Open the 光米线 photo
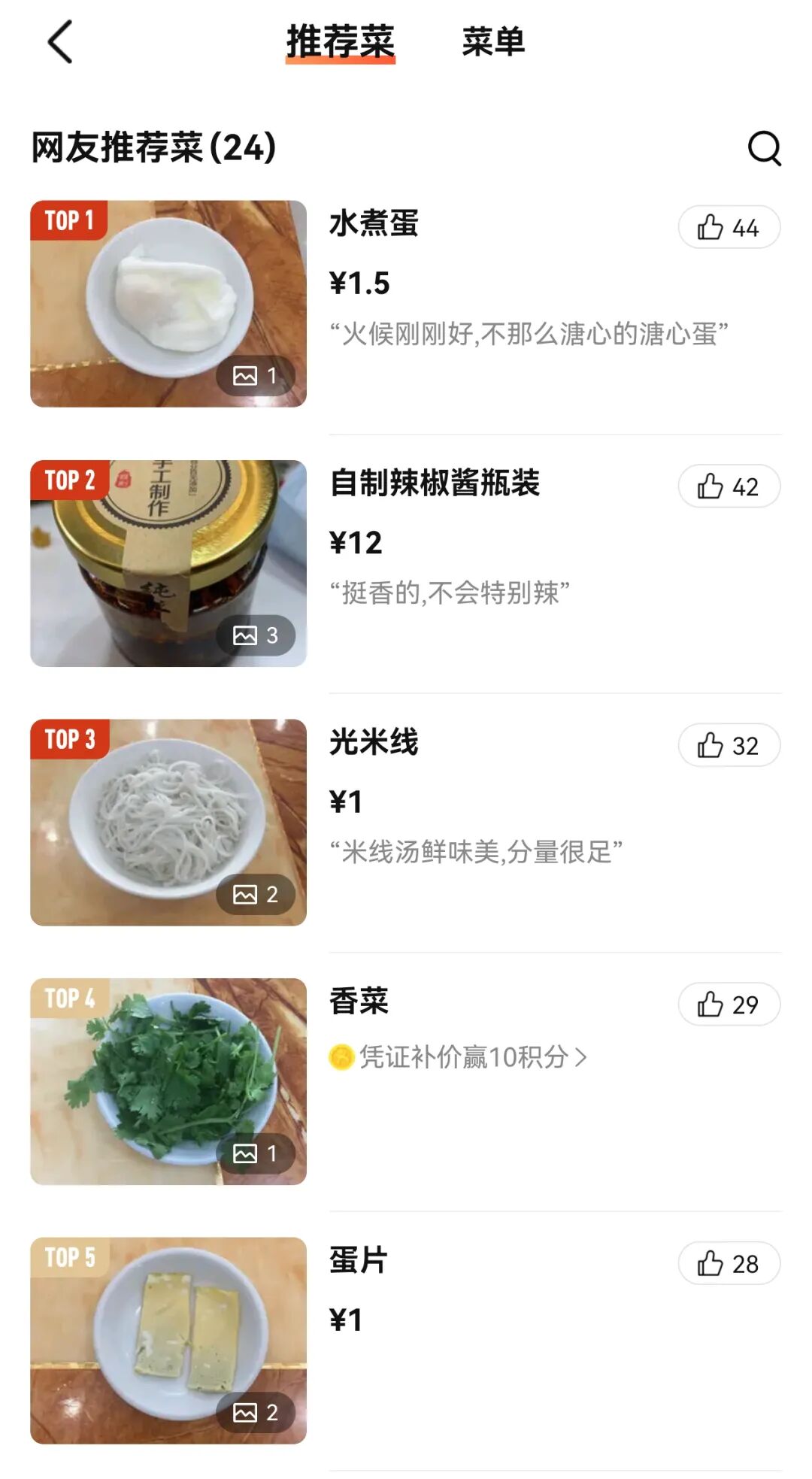The height and width of the screenshot is (1479, 812). (168, 822)
